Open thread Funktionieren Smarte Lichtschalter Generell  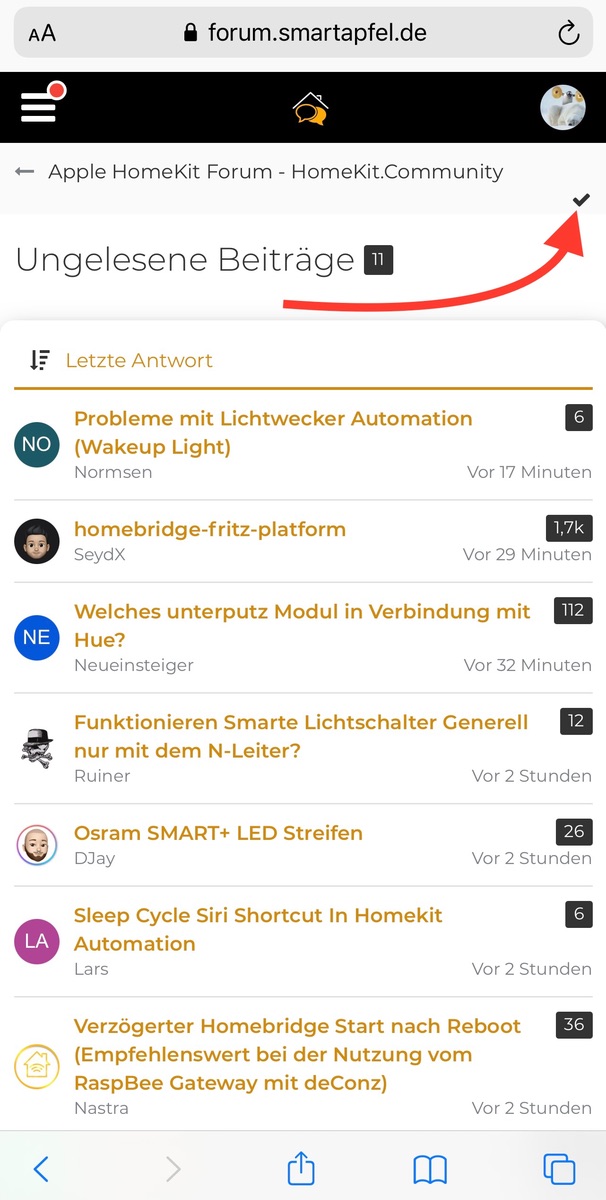pos(300,736)
